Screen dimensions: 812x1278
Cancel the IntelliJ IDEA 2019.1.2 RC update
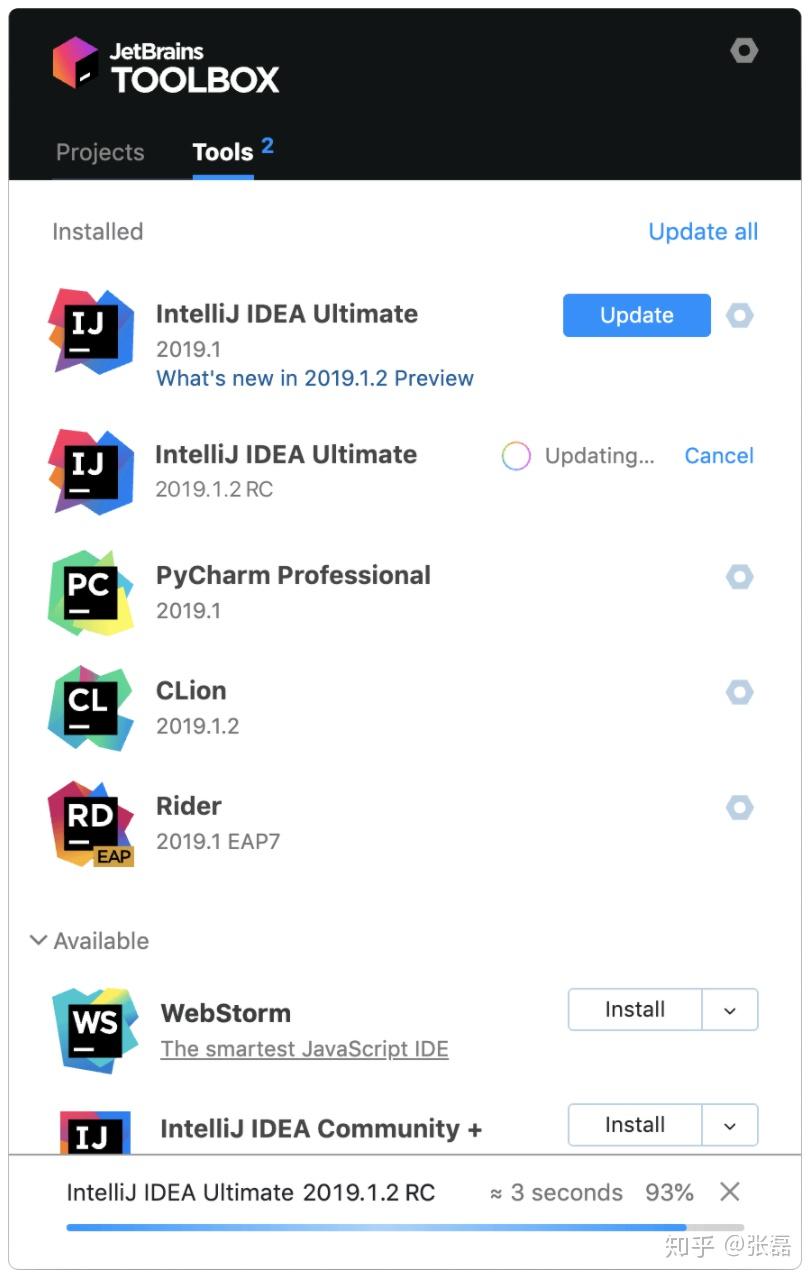point(719,456)
